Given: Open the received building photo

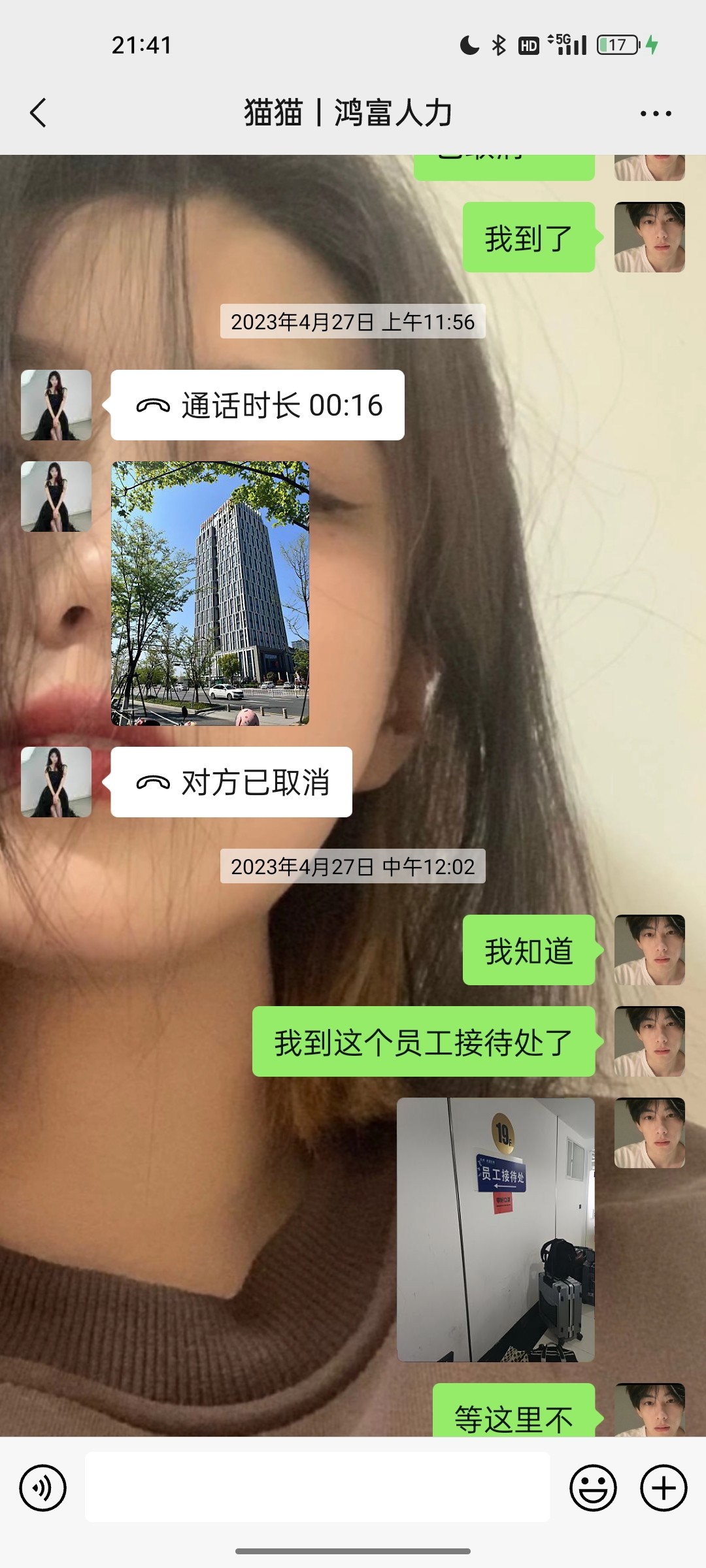Looking at the screenshot, I should click(210, 593).
